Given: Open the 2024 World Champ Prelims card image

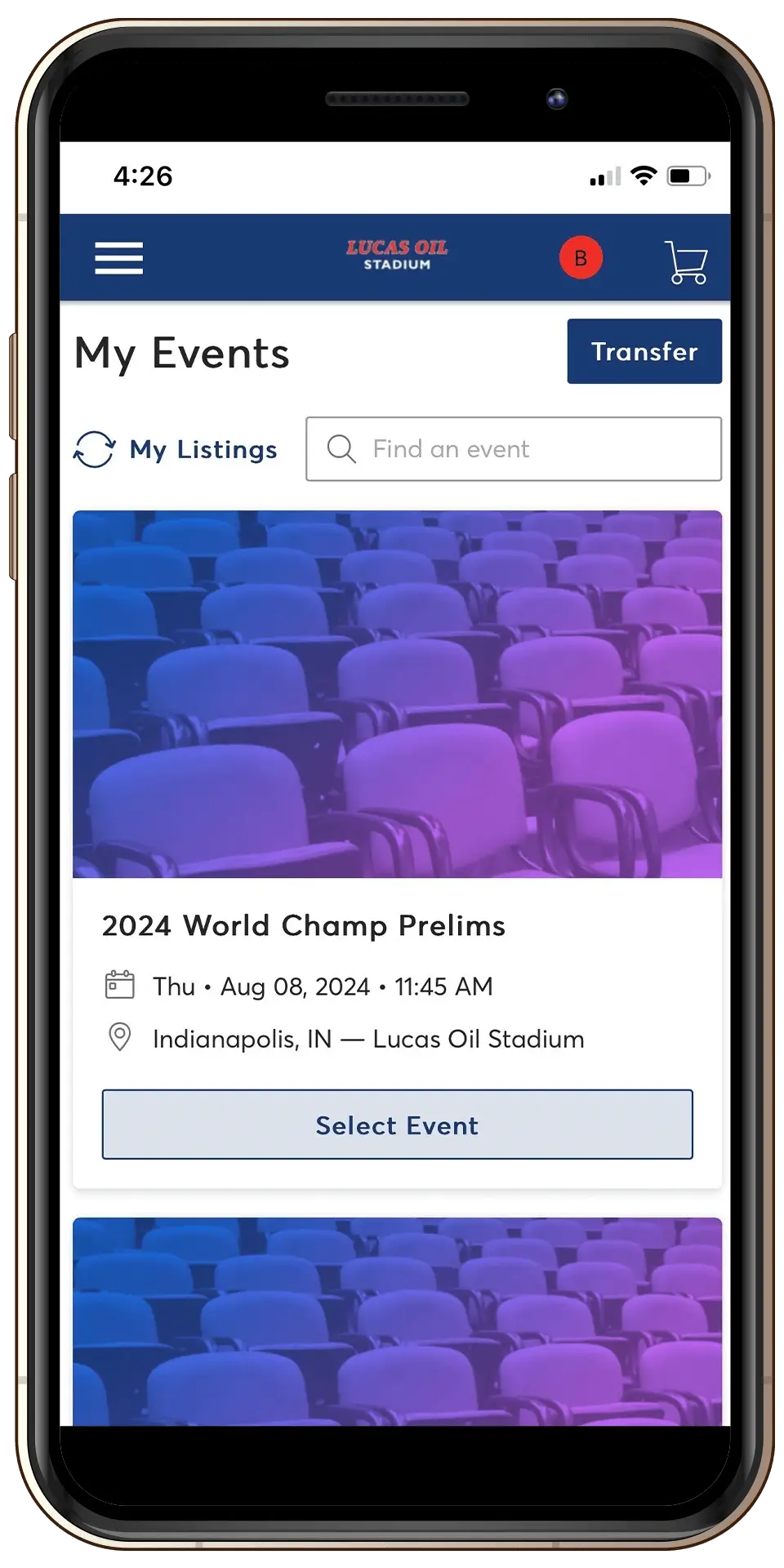Looking at the screenshot, I should point(397,694).
